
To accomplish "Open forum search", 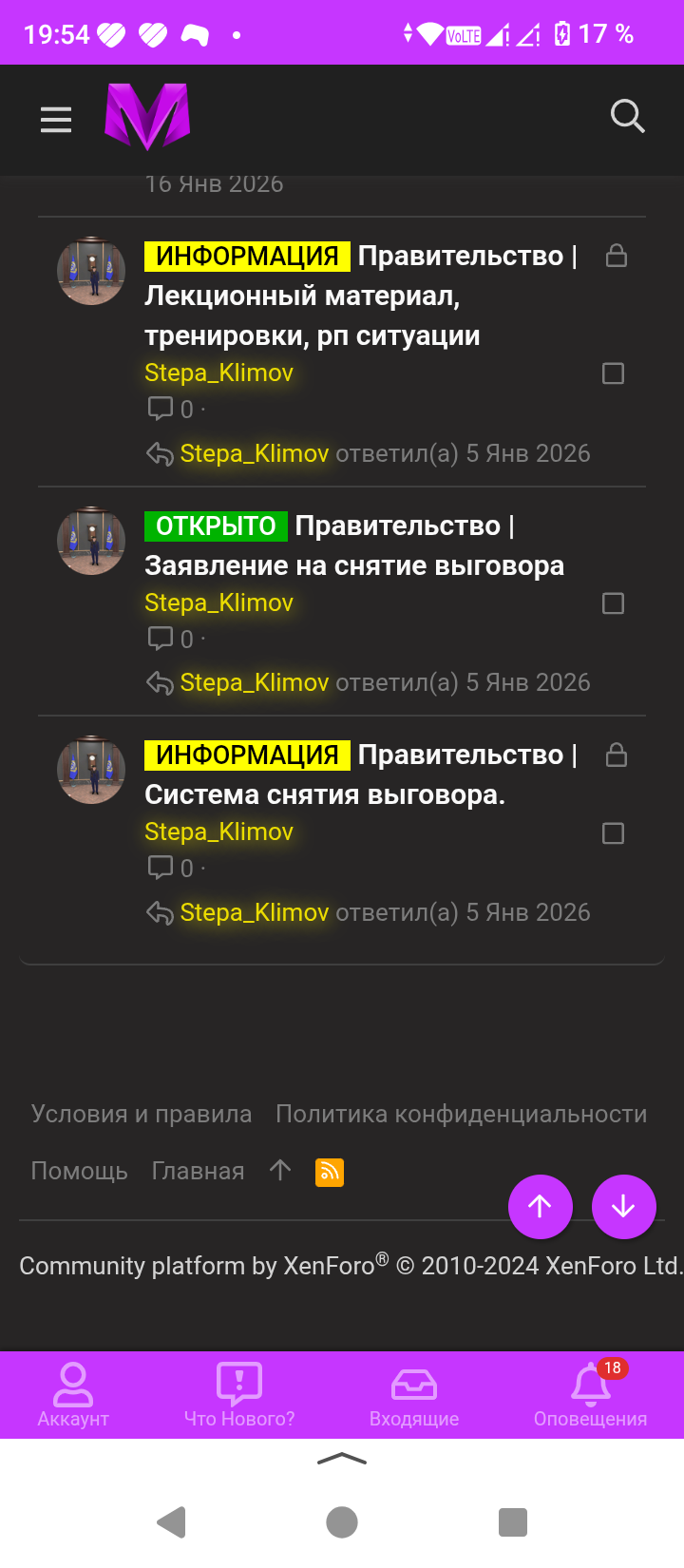I will pos(627,117).
